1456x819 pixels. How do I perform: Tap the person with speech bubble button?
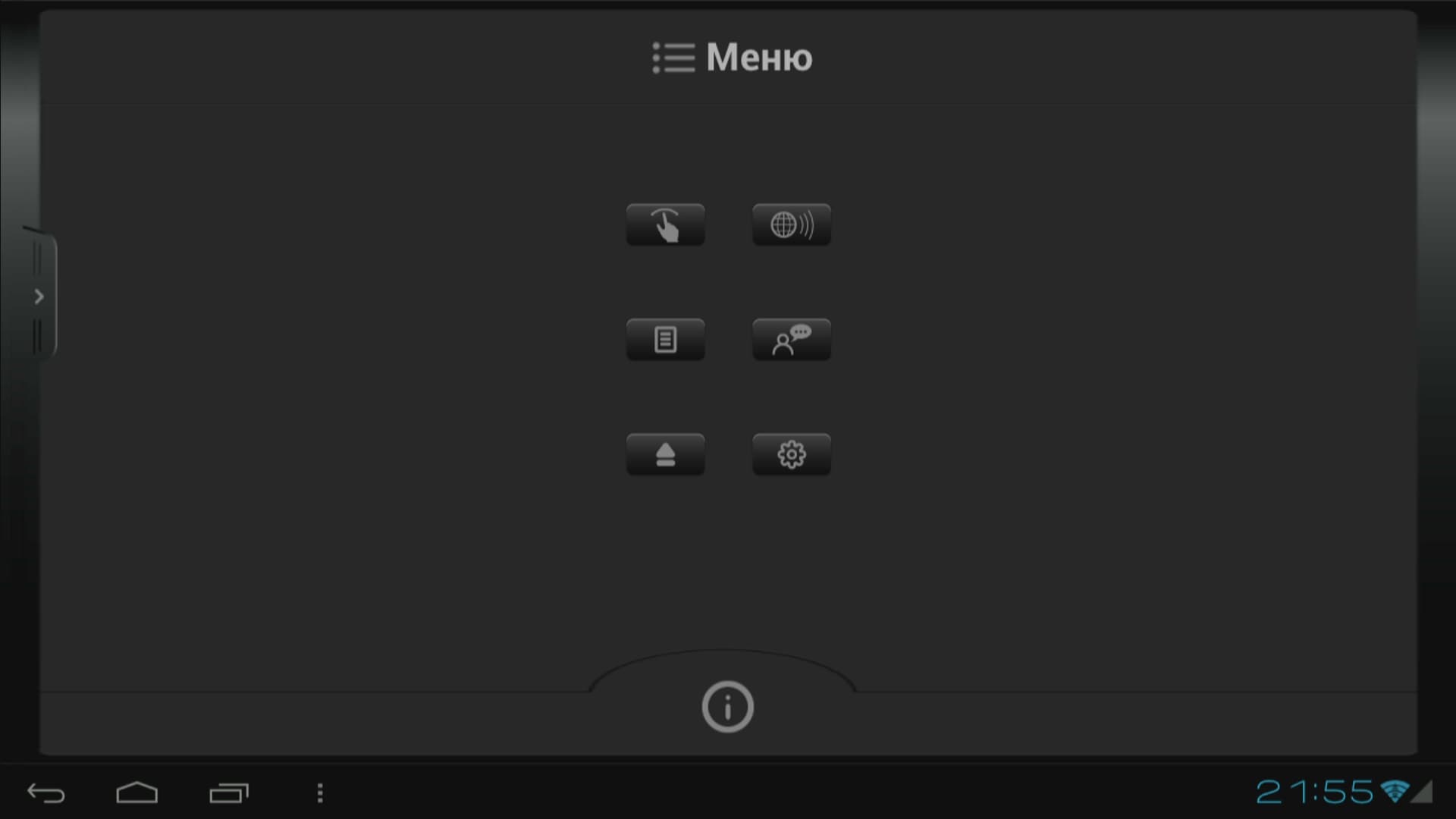click(791, 339)
